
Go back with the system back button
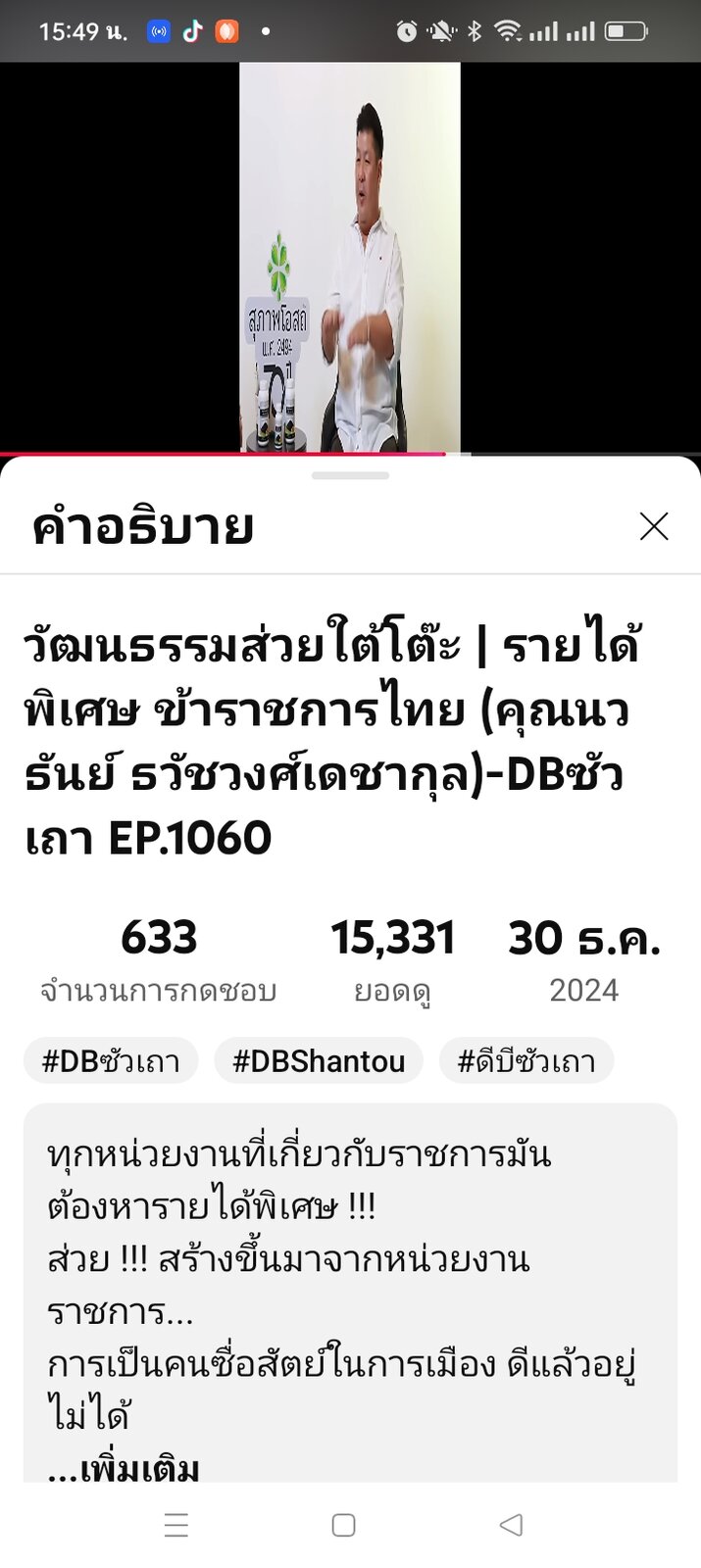pos(511,1525)
